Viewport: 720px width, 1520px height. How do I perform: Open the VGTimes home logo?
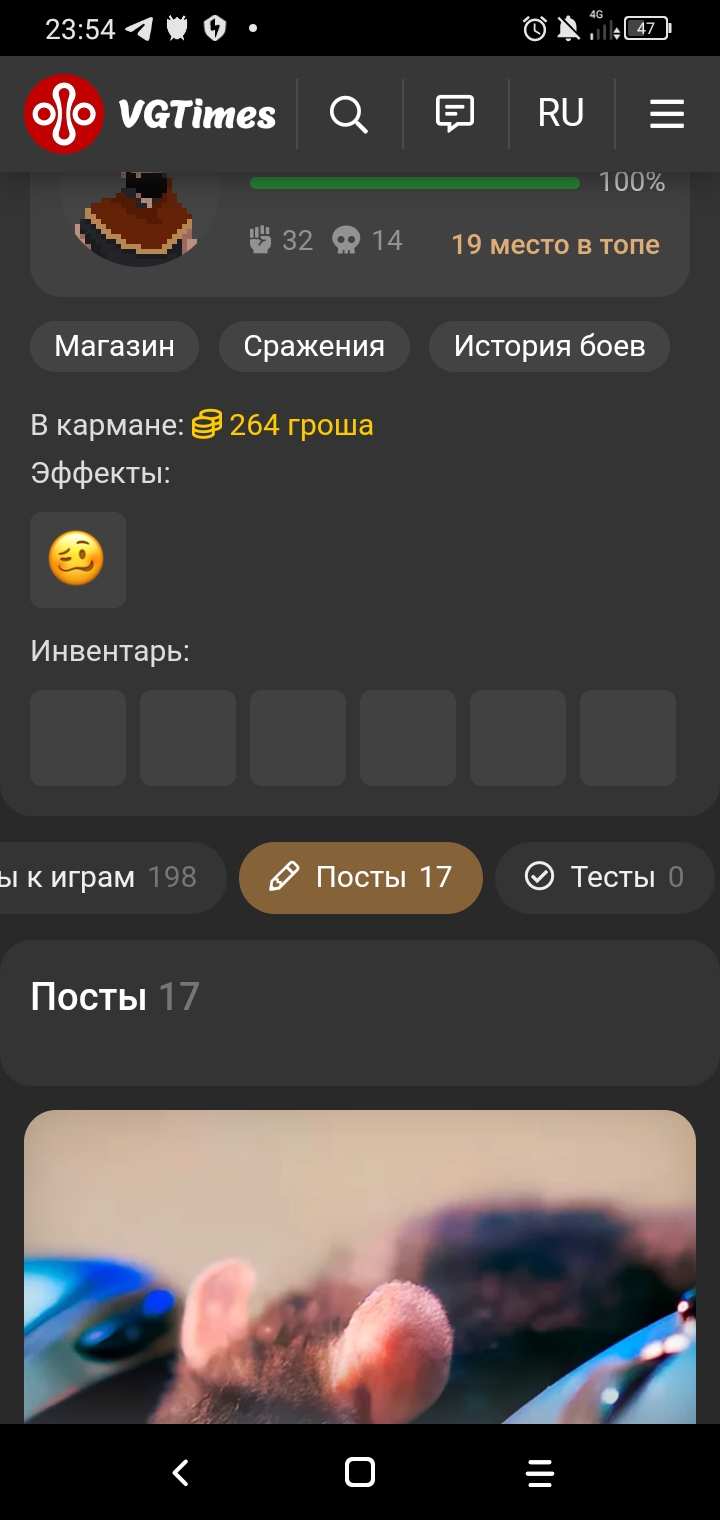pos(150,114)
